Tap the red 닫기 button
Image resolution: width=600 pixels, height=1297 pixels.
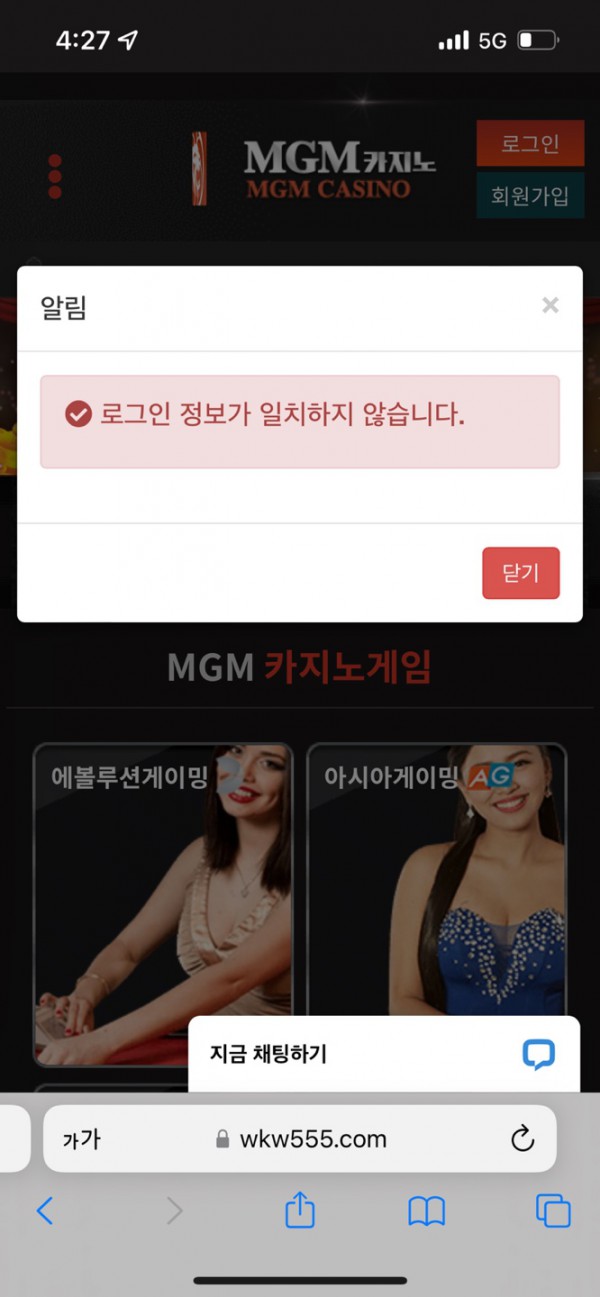point(520,573)
